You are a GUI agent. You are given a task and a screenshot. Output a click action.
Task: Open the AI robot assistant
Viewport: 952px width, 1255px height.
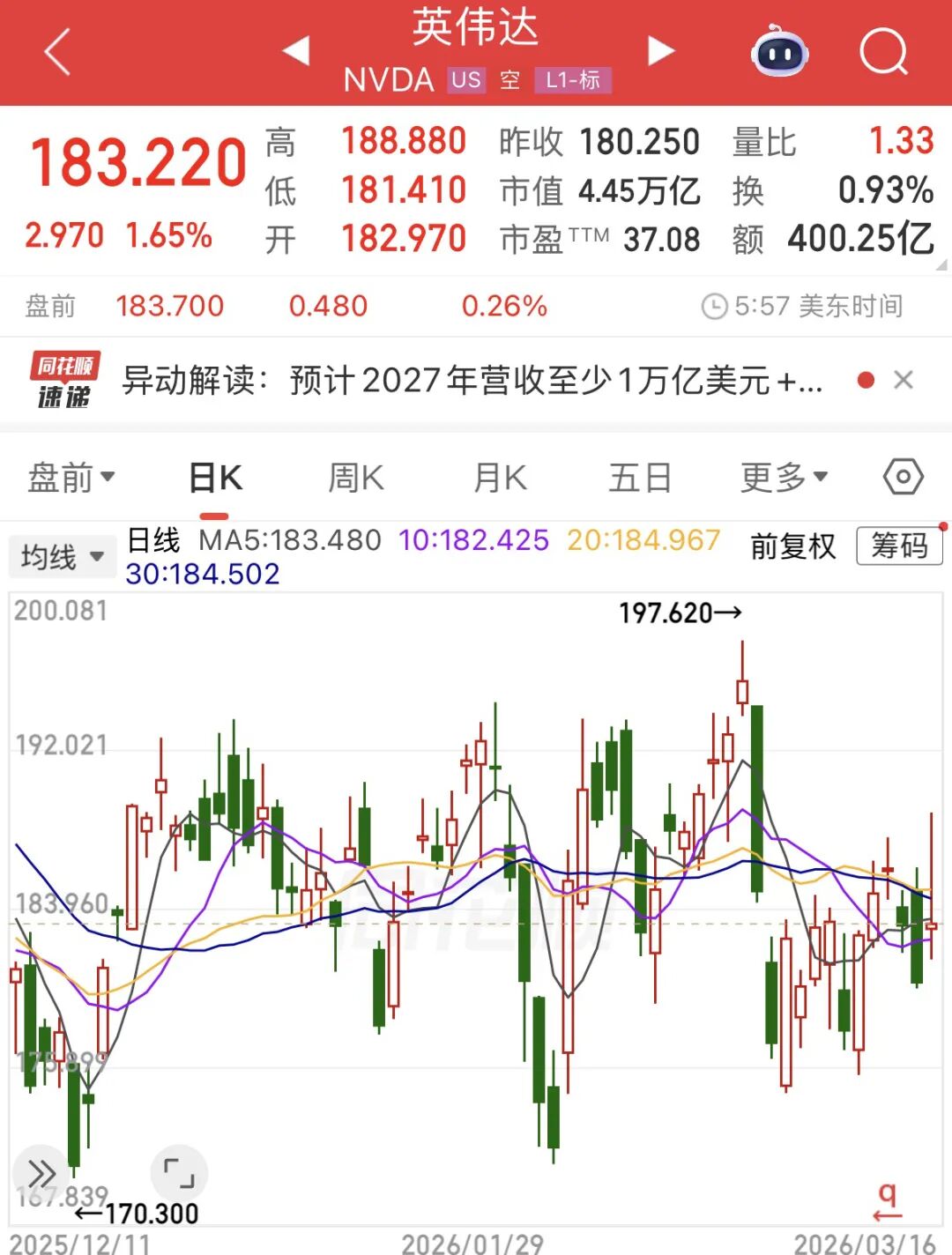point(779,52)
